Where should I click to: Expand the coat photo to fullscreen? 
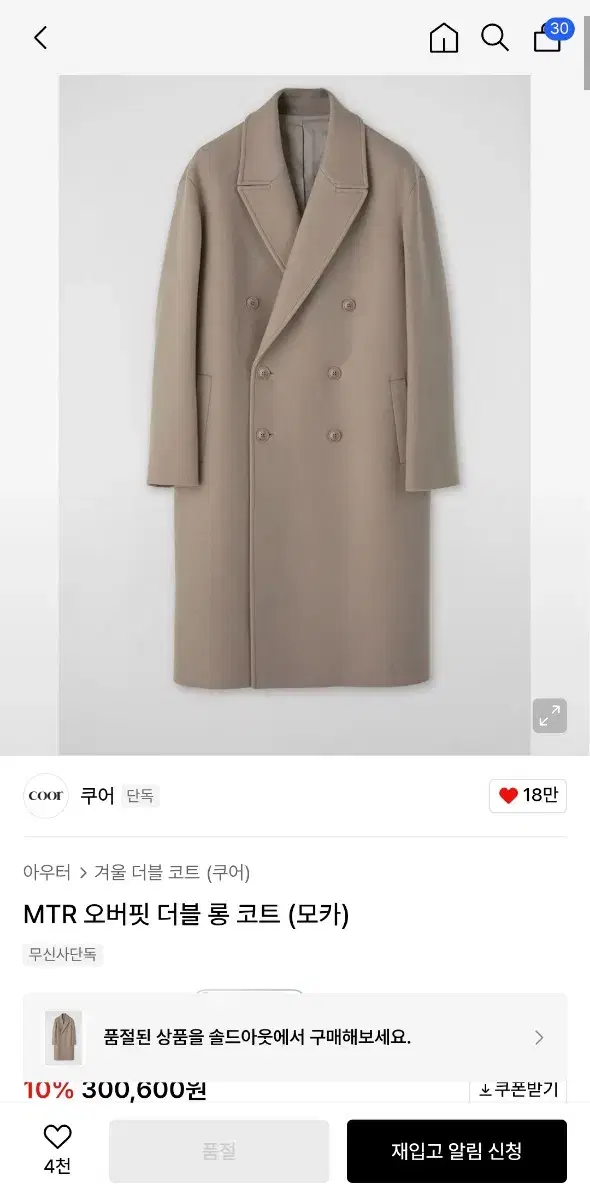click(x=549, y=716)
